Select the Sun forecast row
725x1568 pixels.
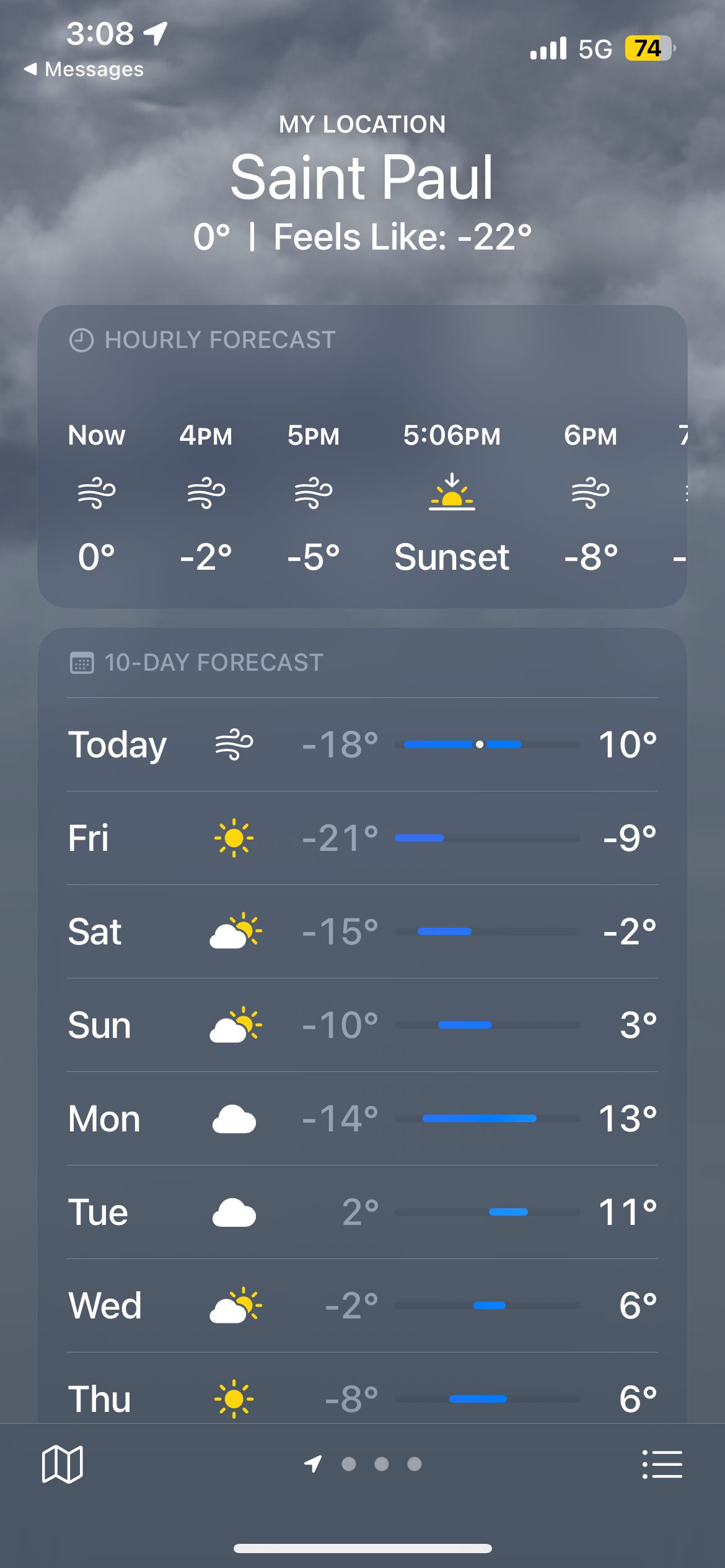click(362, 1025)
